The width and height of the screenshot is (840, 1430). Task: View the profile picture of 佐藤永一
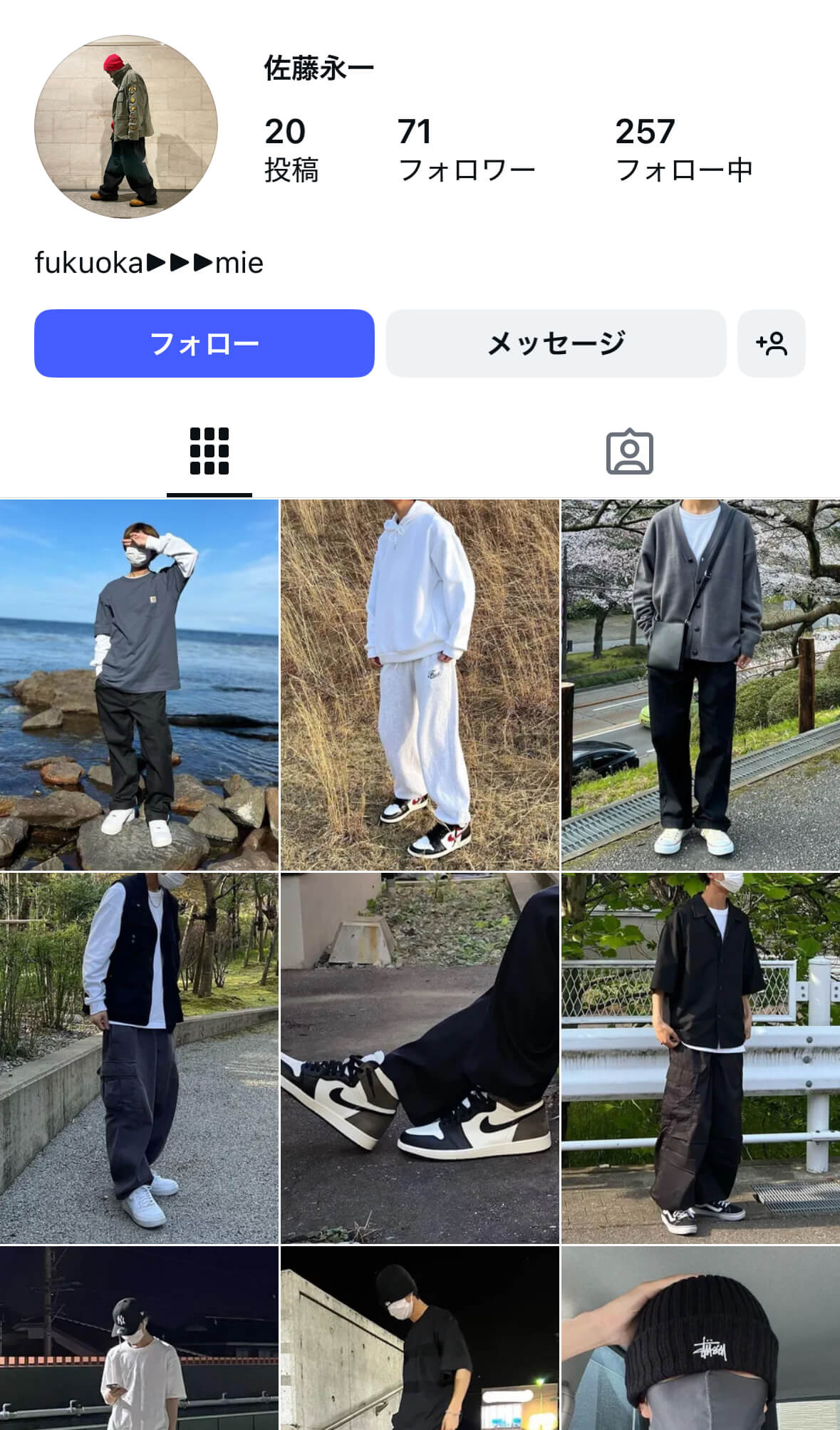click(126, 127)
